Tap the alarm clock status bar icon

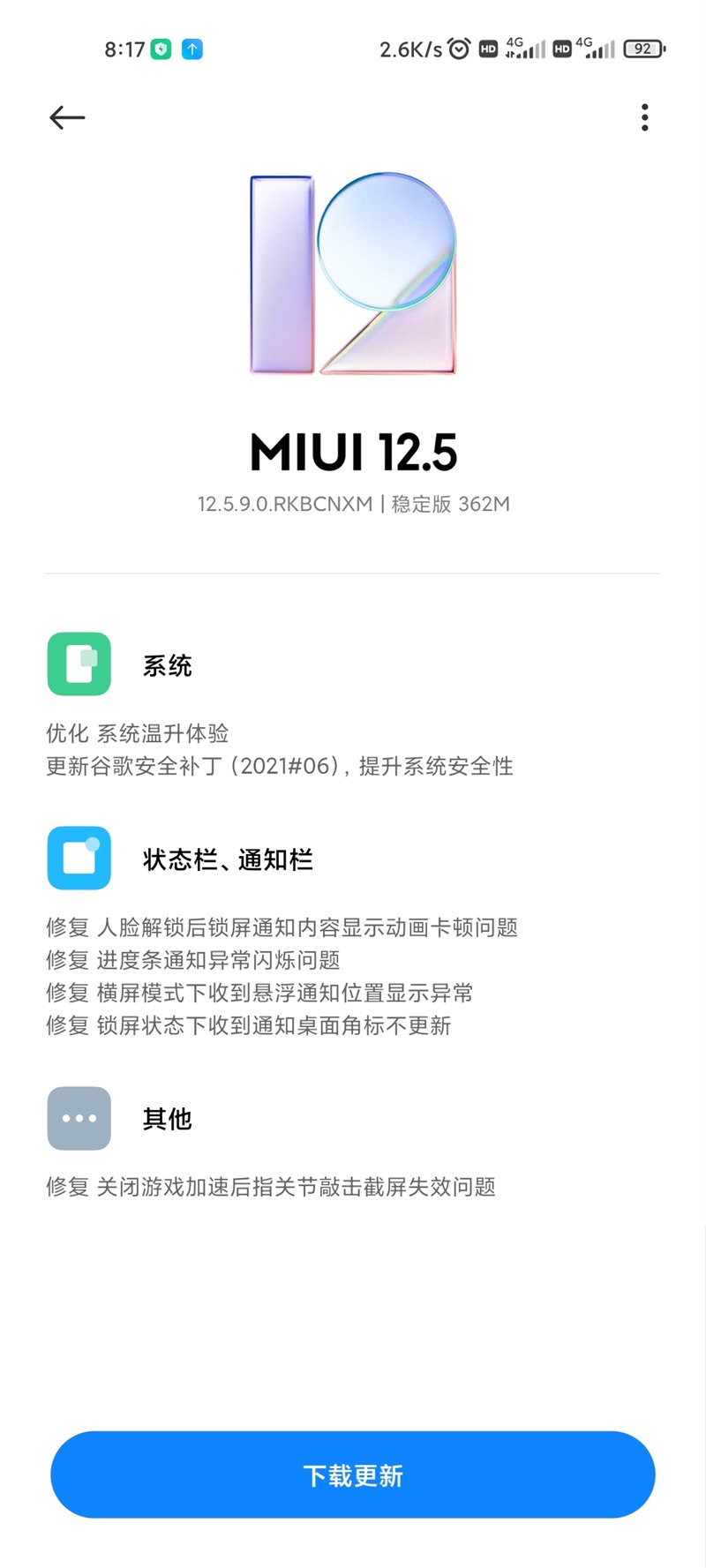click(458, 50)
